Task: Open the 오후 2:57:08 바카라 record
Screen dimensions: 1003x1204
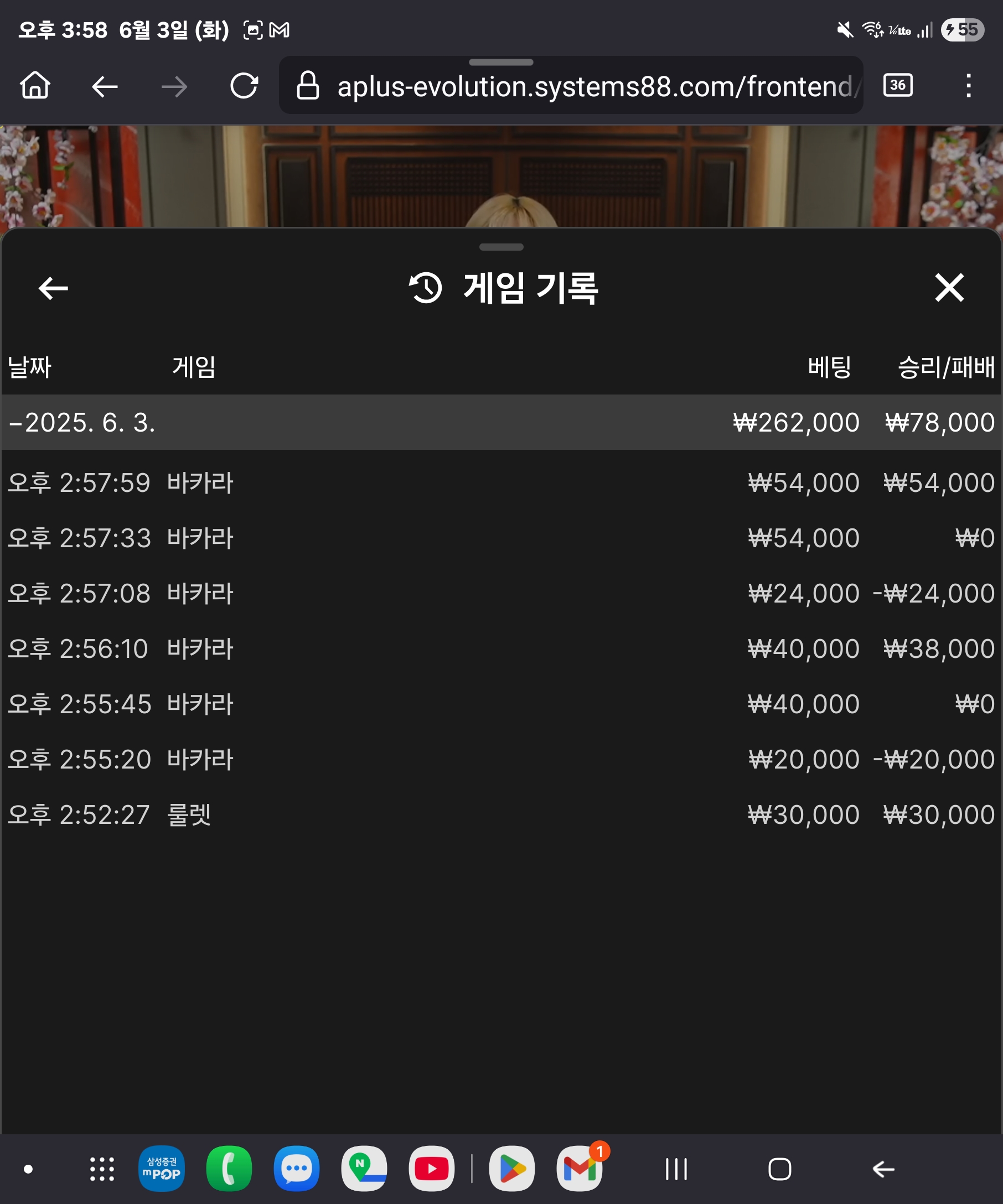Action: coord(500,593)
